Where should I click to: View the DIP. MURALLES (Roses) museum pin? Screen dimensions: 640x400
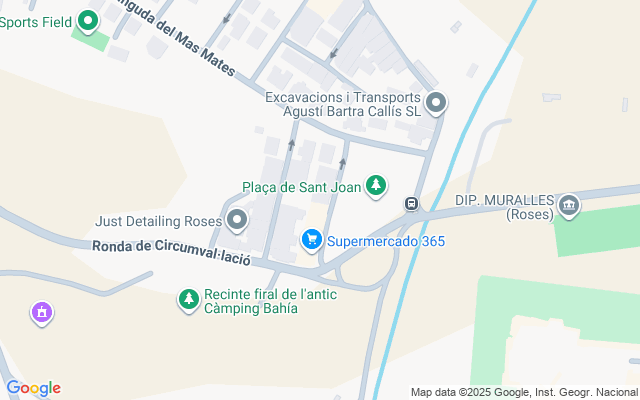(x=570, y=205)
